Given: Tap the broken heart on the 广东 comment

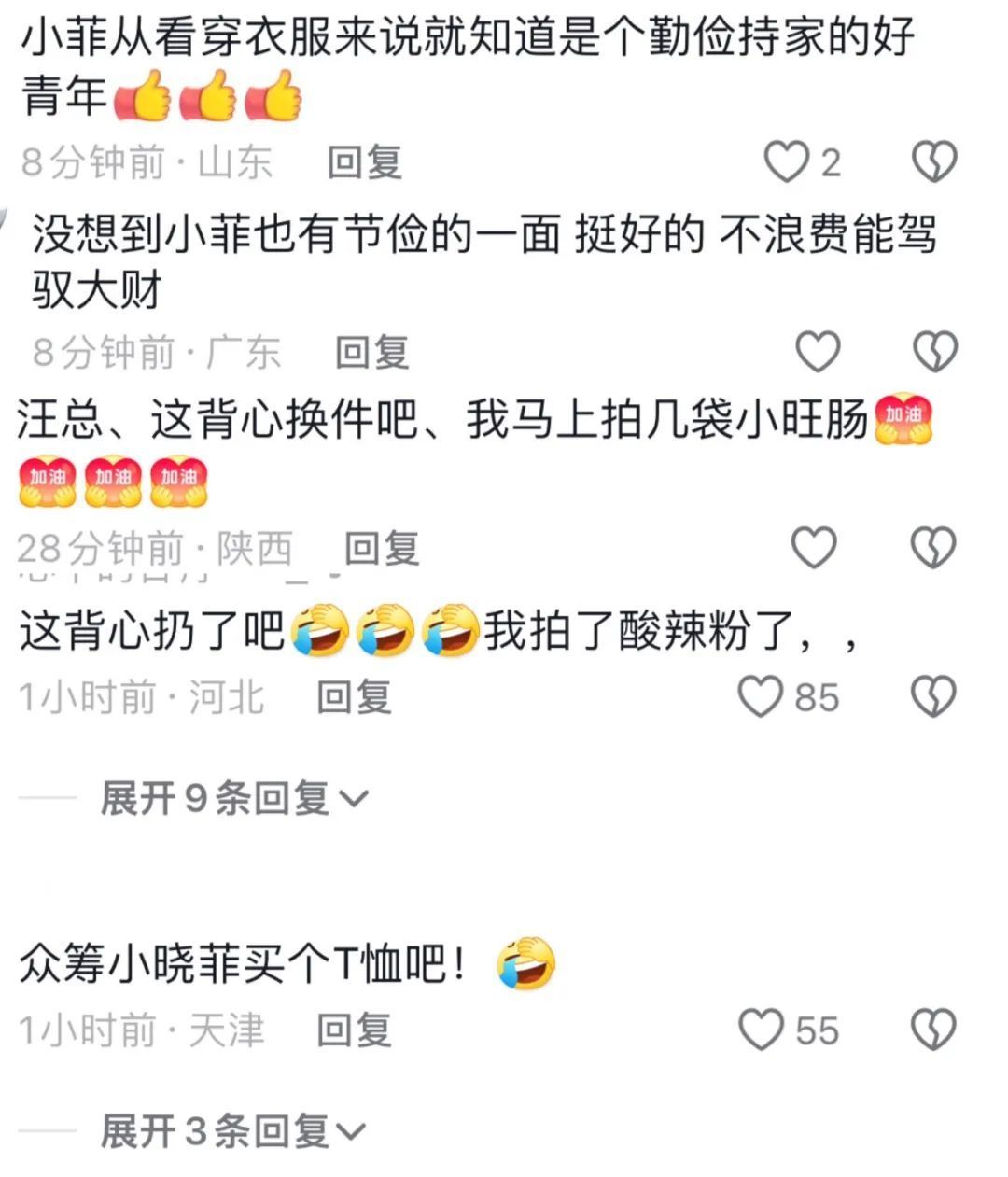Looking at the screenshot, I should (x=934, y=352).
